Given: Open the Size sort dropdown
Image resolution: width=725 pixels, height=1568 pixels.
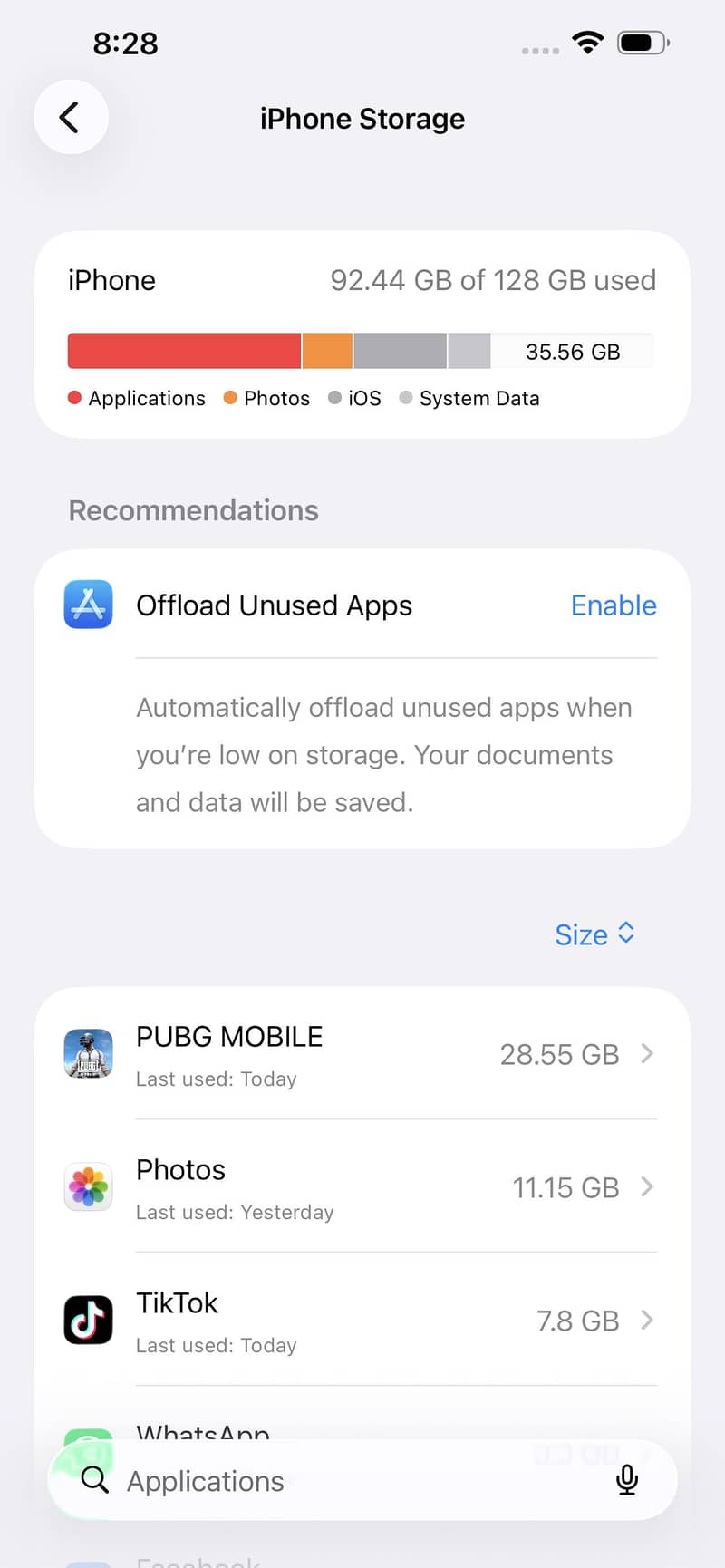Looking at the screenshot, I should pos(594,934).
